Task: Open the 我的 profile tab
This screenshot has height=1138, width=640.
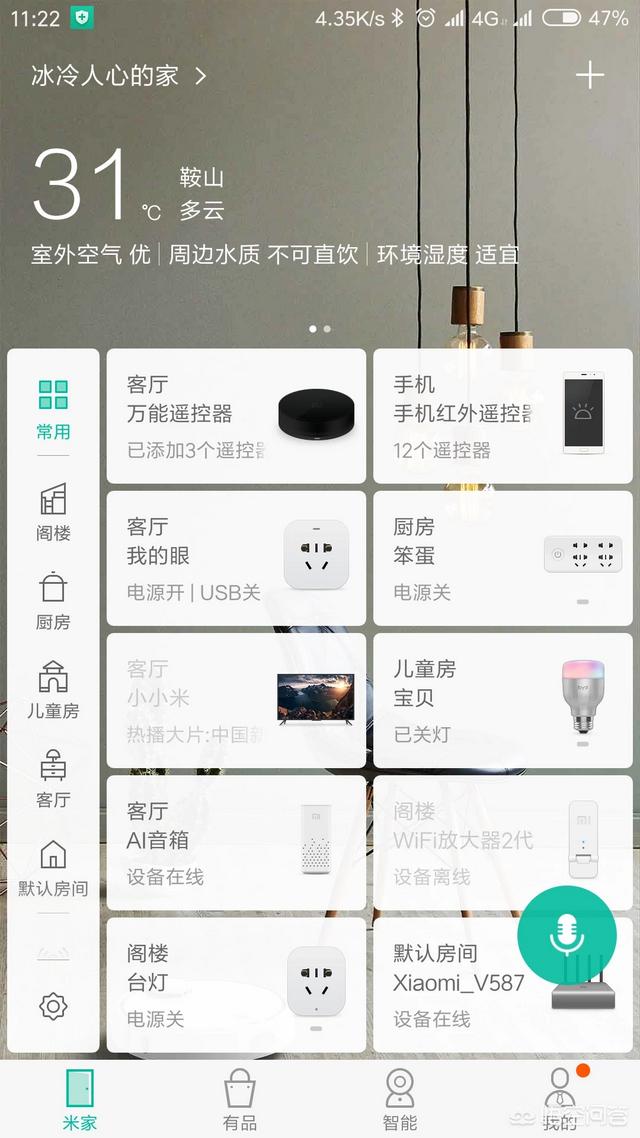Action: pos(560,1098)
